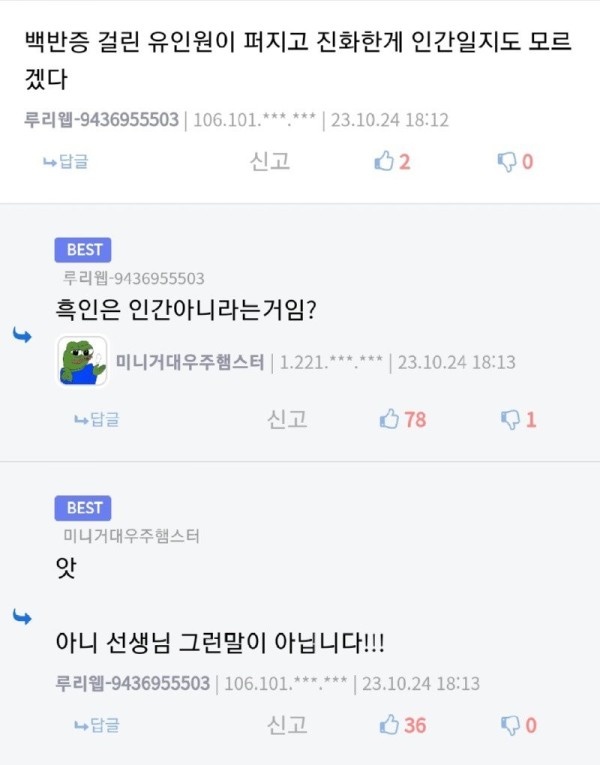Reply to the comment with 36 likes

[96, 725]
